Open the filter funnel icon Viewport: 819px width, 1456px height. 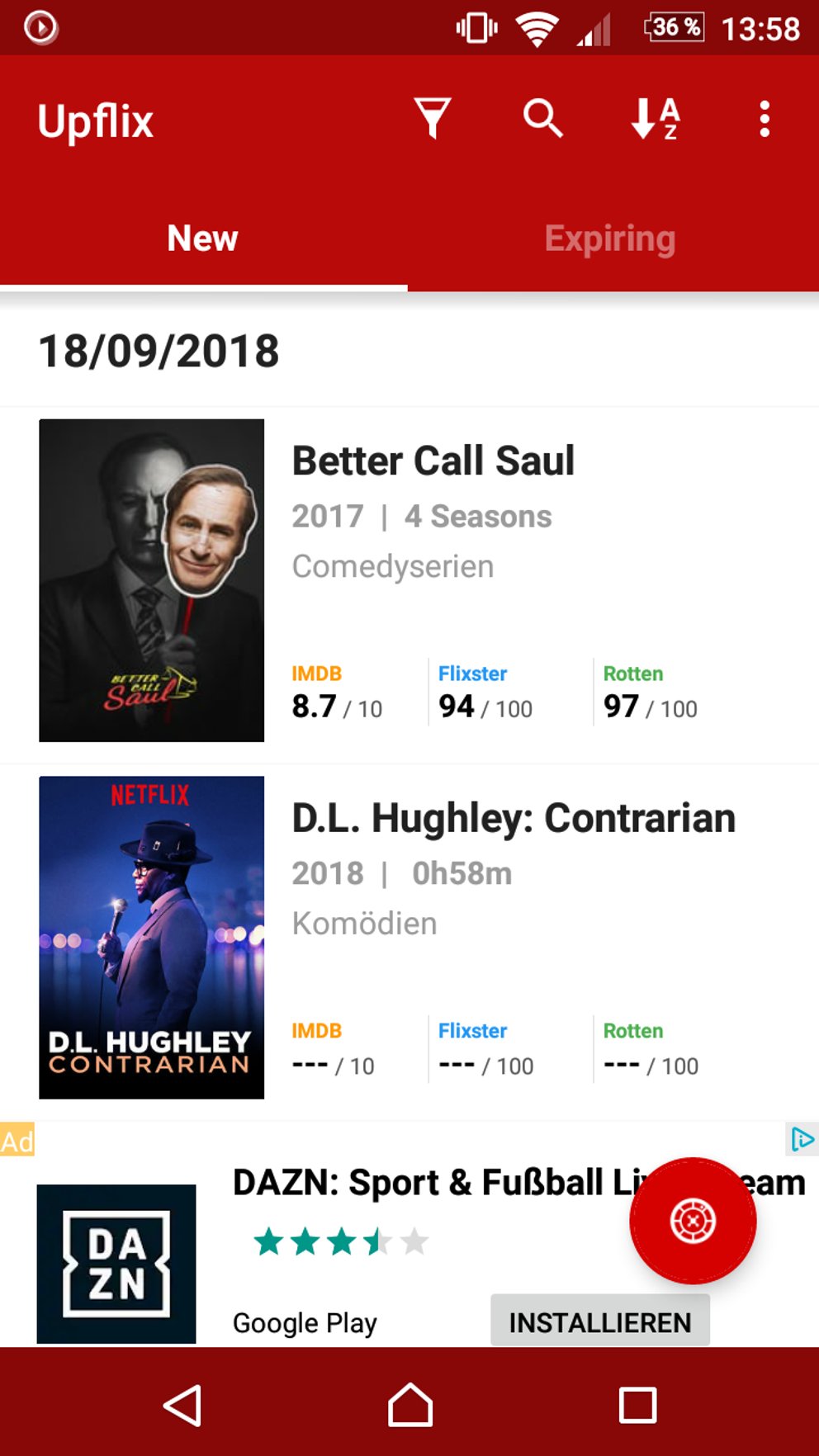coord(433,119)
